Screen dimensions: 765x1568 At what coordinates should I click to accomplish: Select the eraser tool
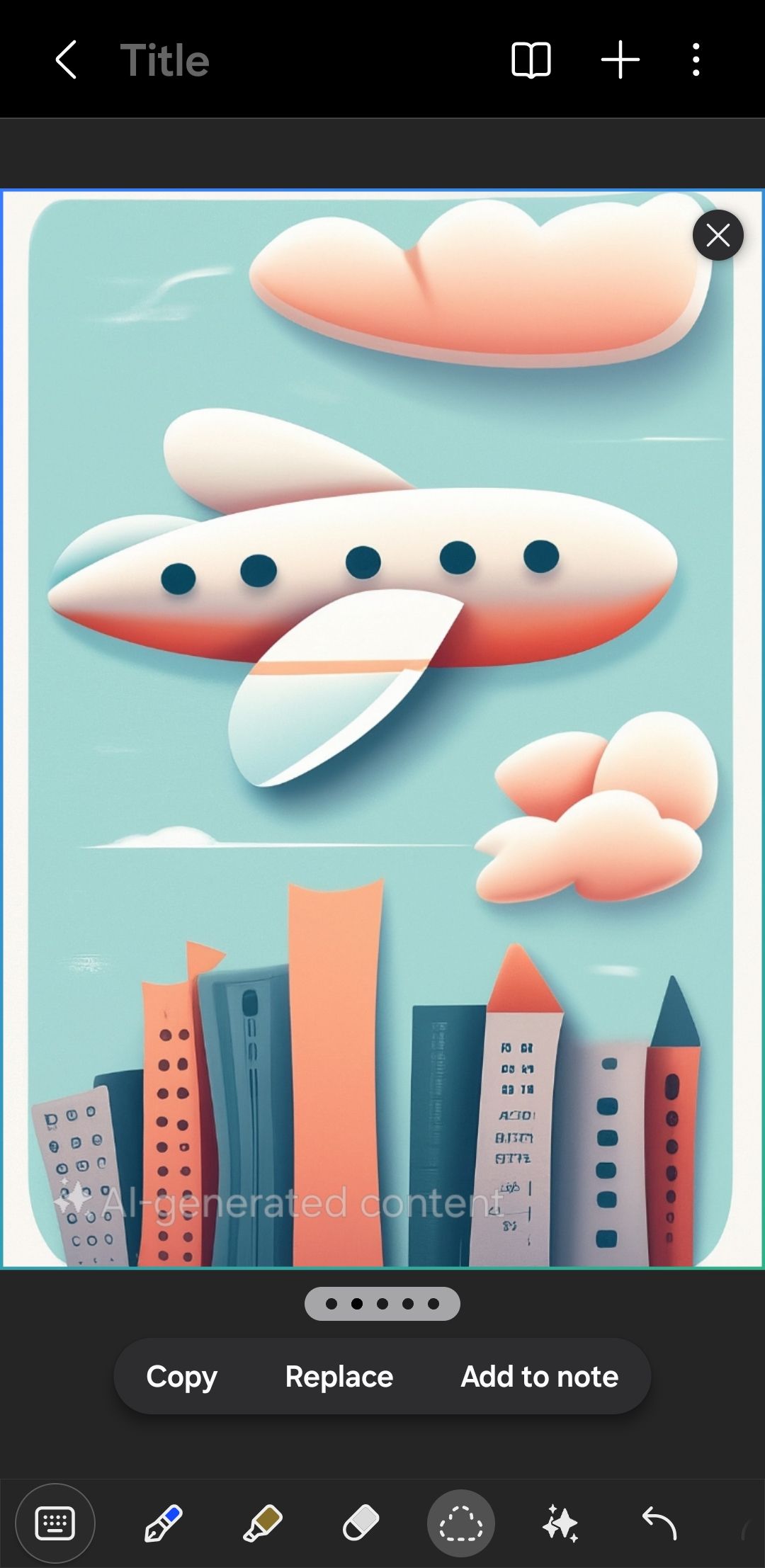pyautogui.click(x=361, y=1523)
